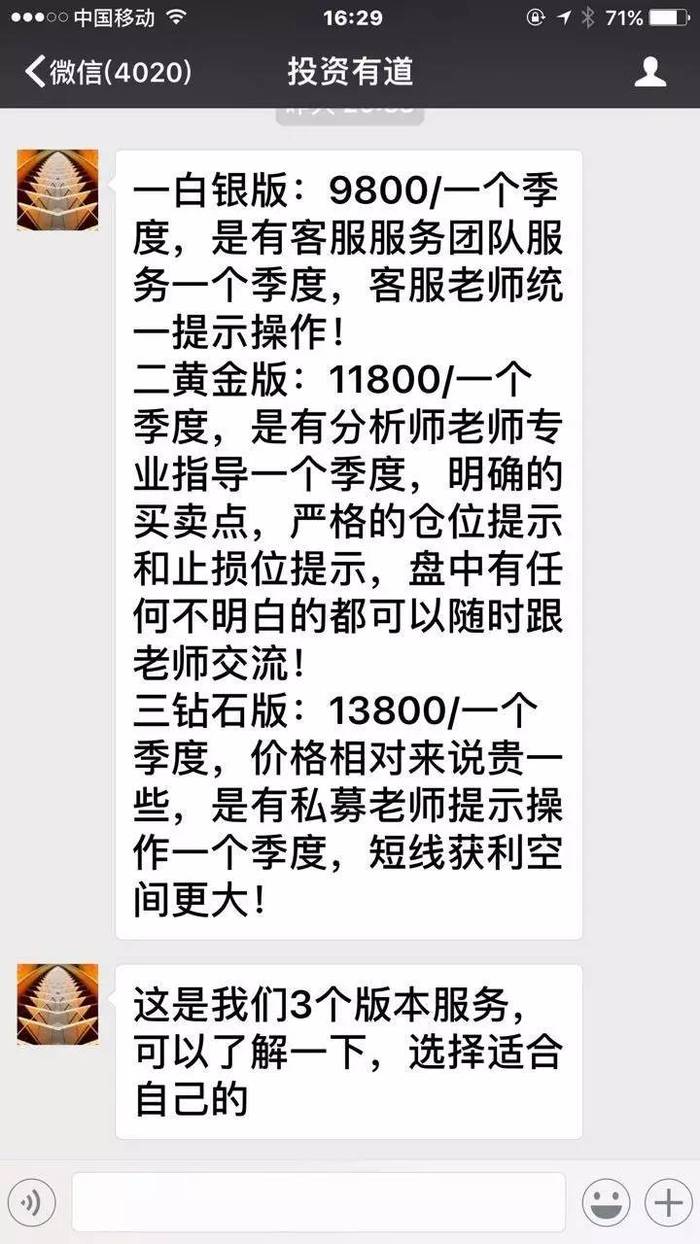Open sender avatar beside 3个版本服务 message
This screenshot has width=700, height=1244.
pos(58,1004)
